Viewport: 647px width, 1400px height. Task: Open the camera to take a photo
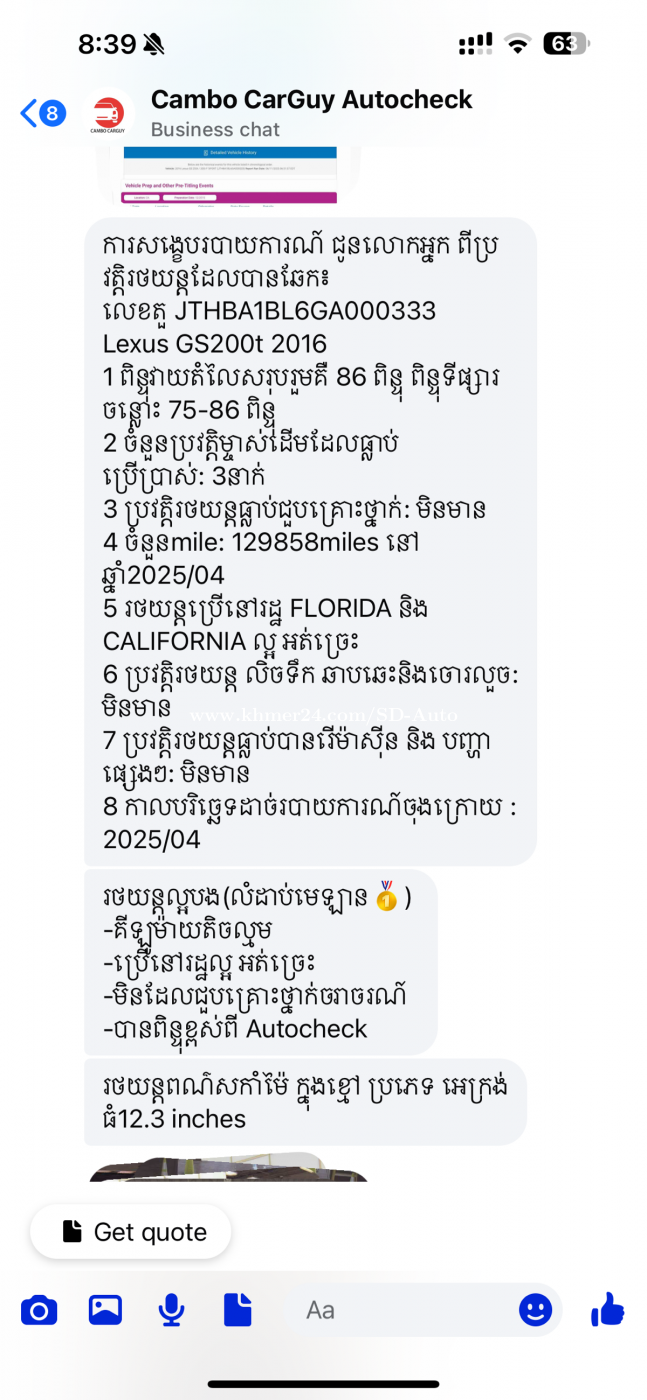(x=39, y=1309)
